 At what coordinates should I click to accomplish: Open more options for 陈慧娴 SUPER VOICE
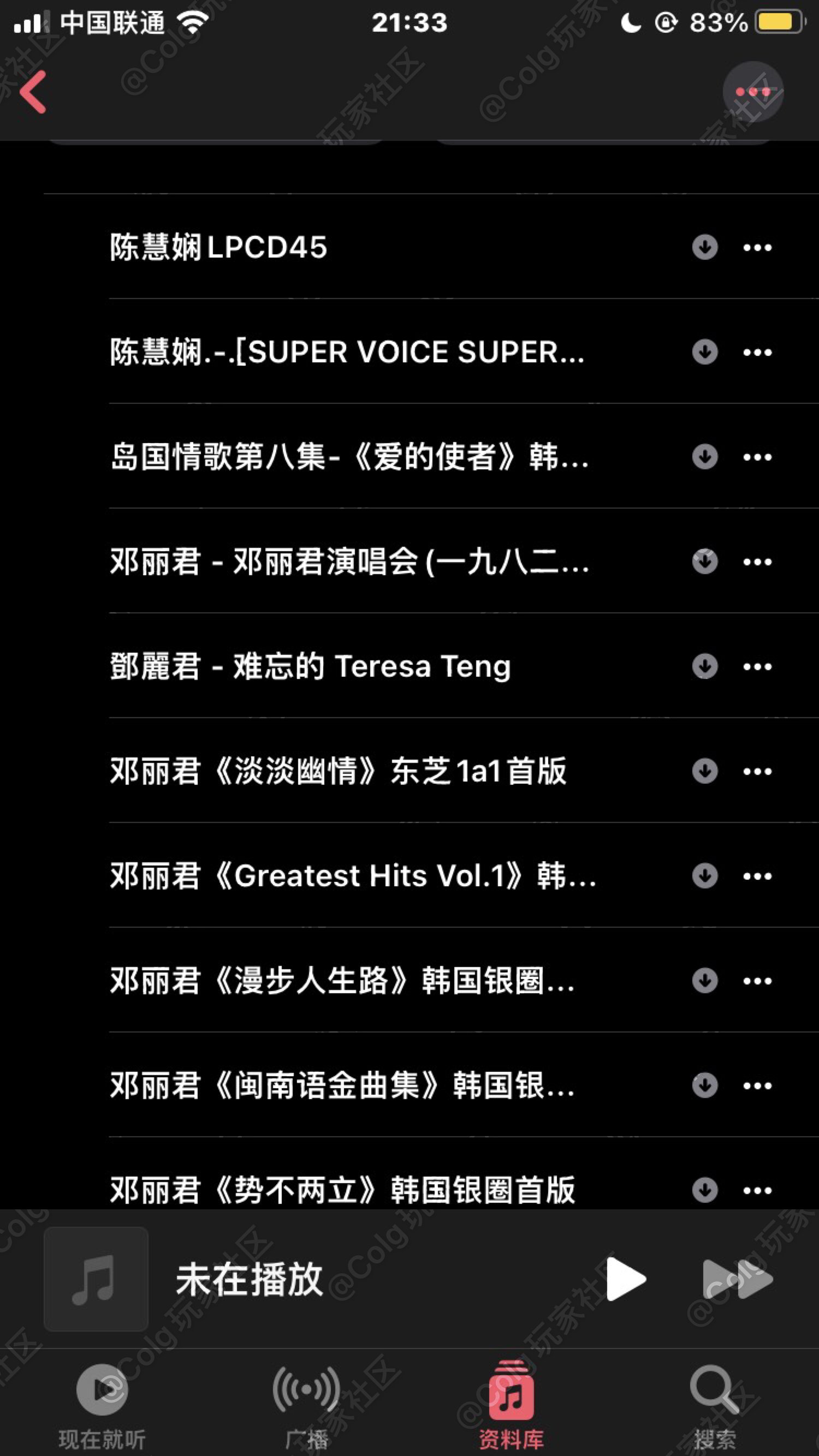tap(757, 352)
